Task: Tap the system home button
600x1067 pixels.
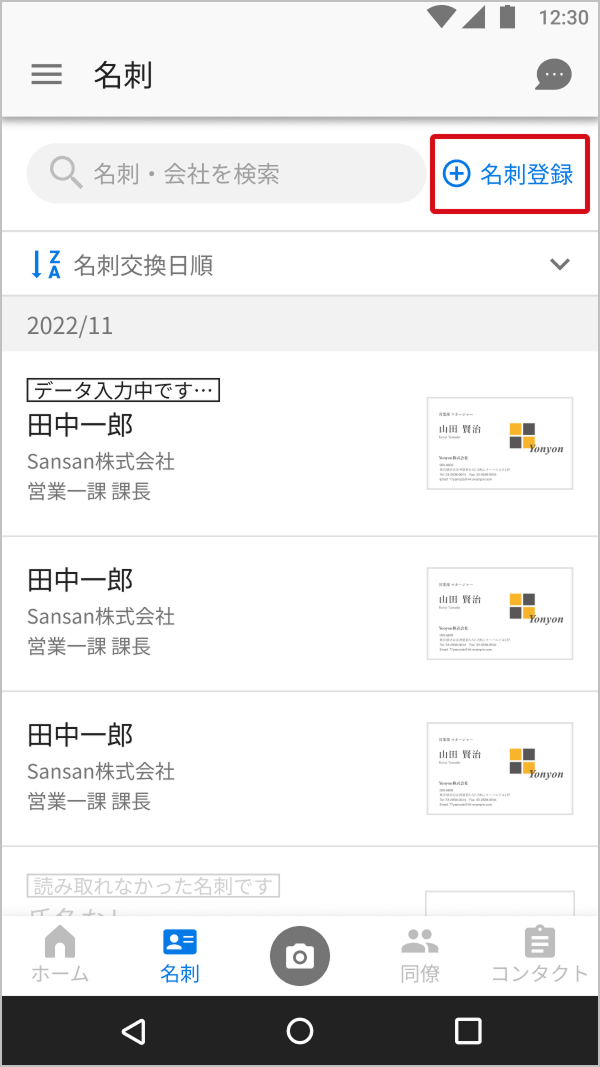Action: pyautogui.click(x=300, y=1031)
